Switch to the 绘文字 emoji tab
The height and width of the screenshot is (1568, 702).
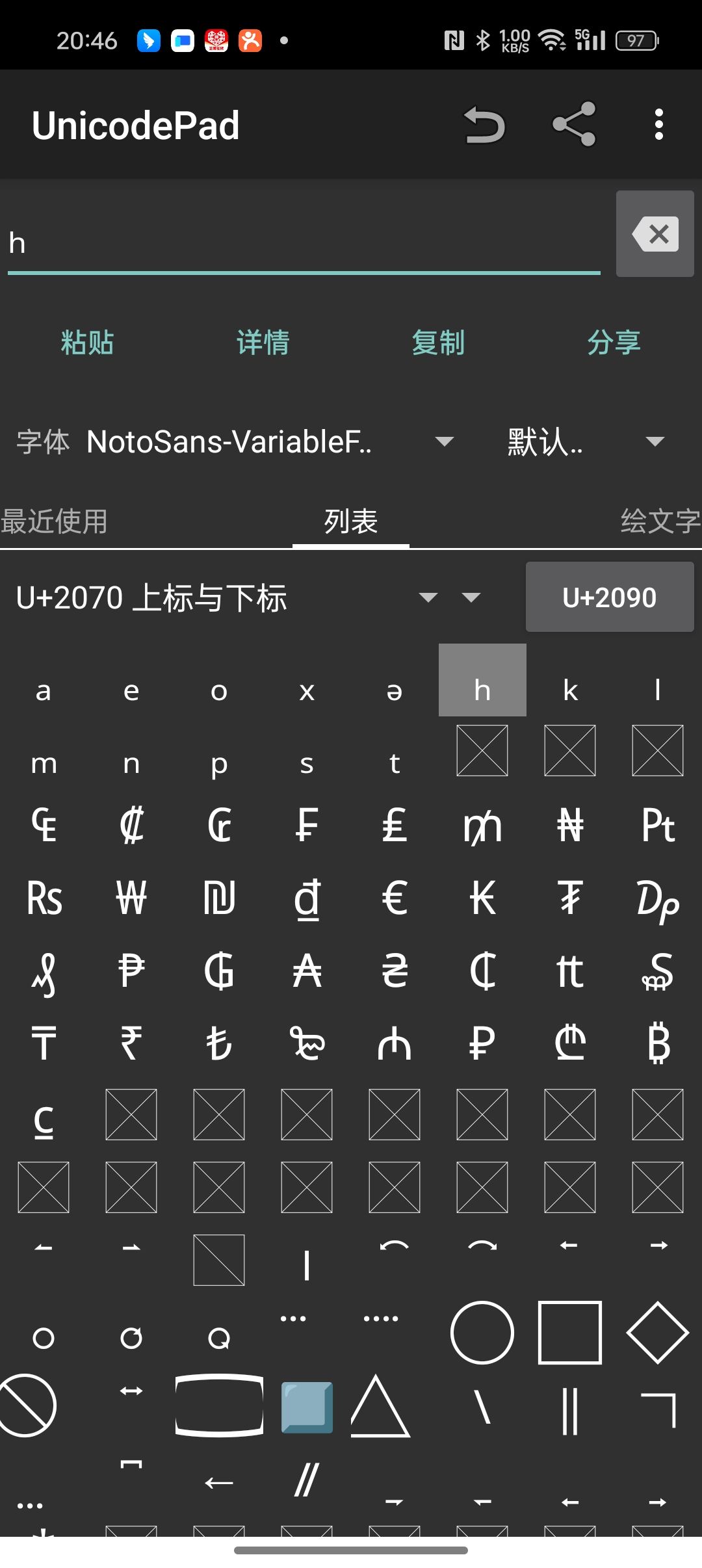[x=660, y=521]
